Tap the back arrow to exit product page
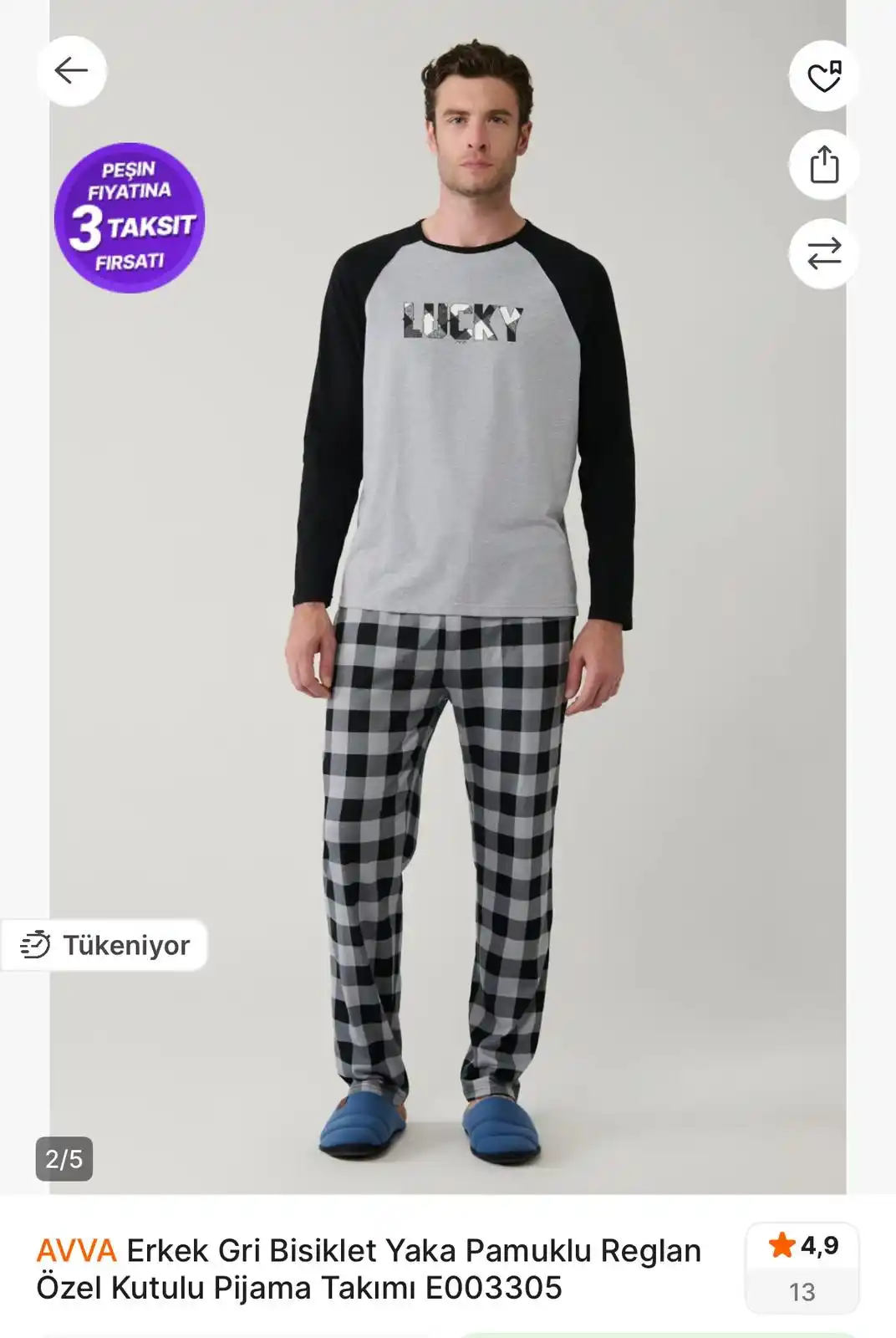The image size is (896, 1338). (71, 71)
